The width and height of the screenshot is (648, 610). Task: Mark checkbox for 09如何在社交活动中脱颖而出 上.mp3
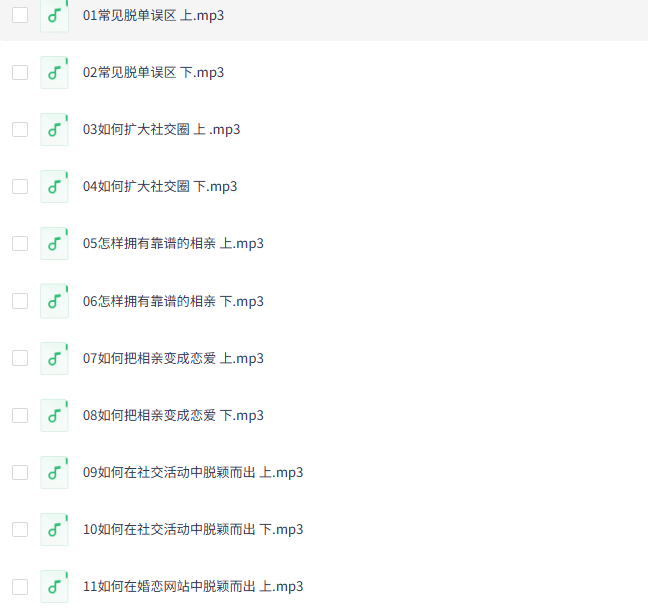point(20,472)
